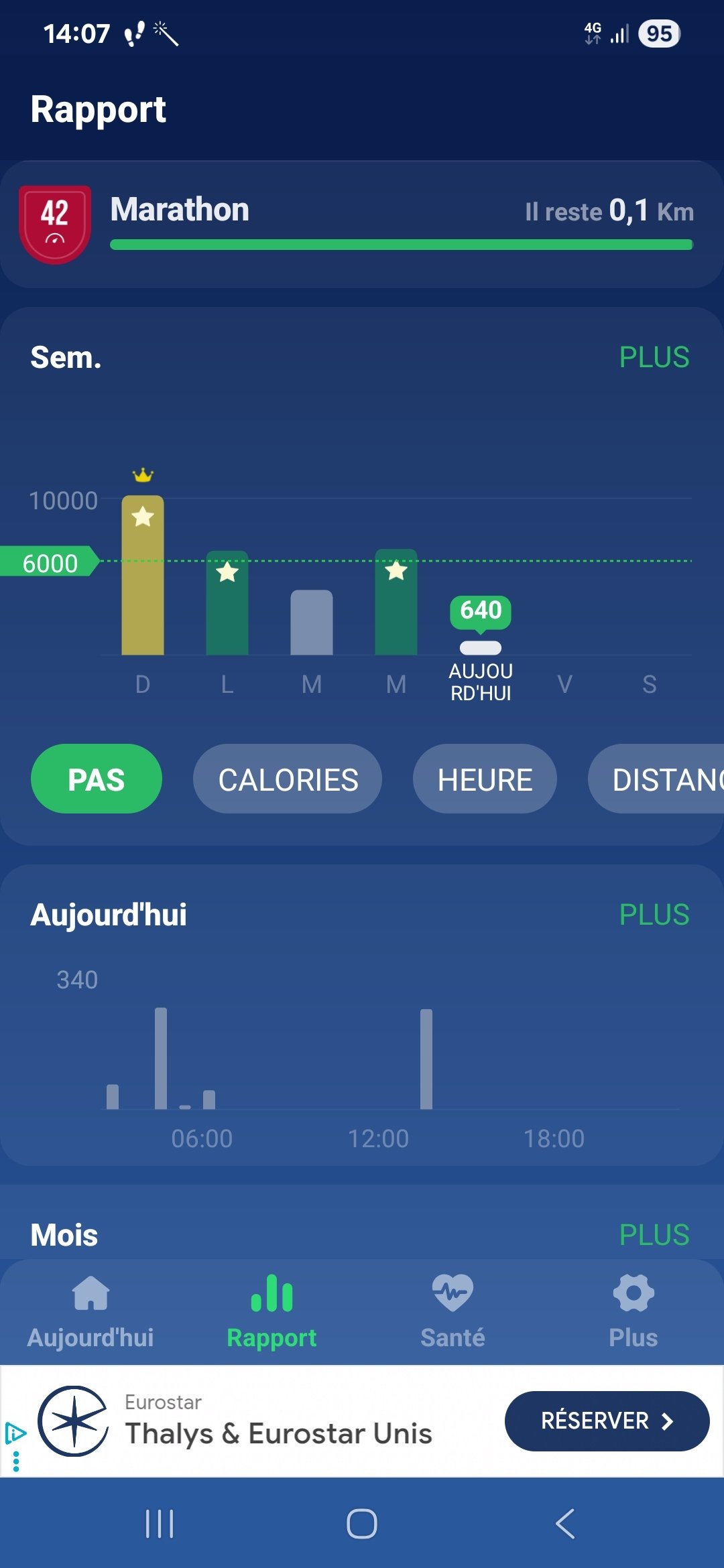This screenshot has height=1568, width=724.
Task: Open the ad choices info icon
Action: [x=15, y=1434]
